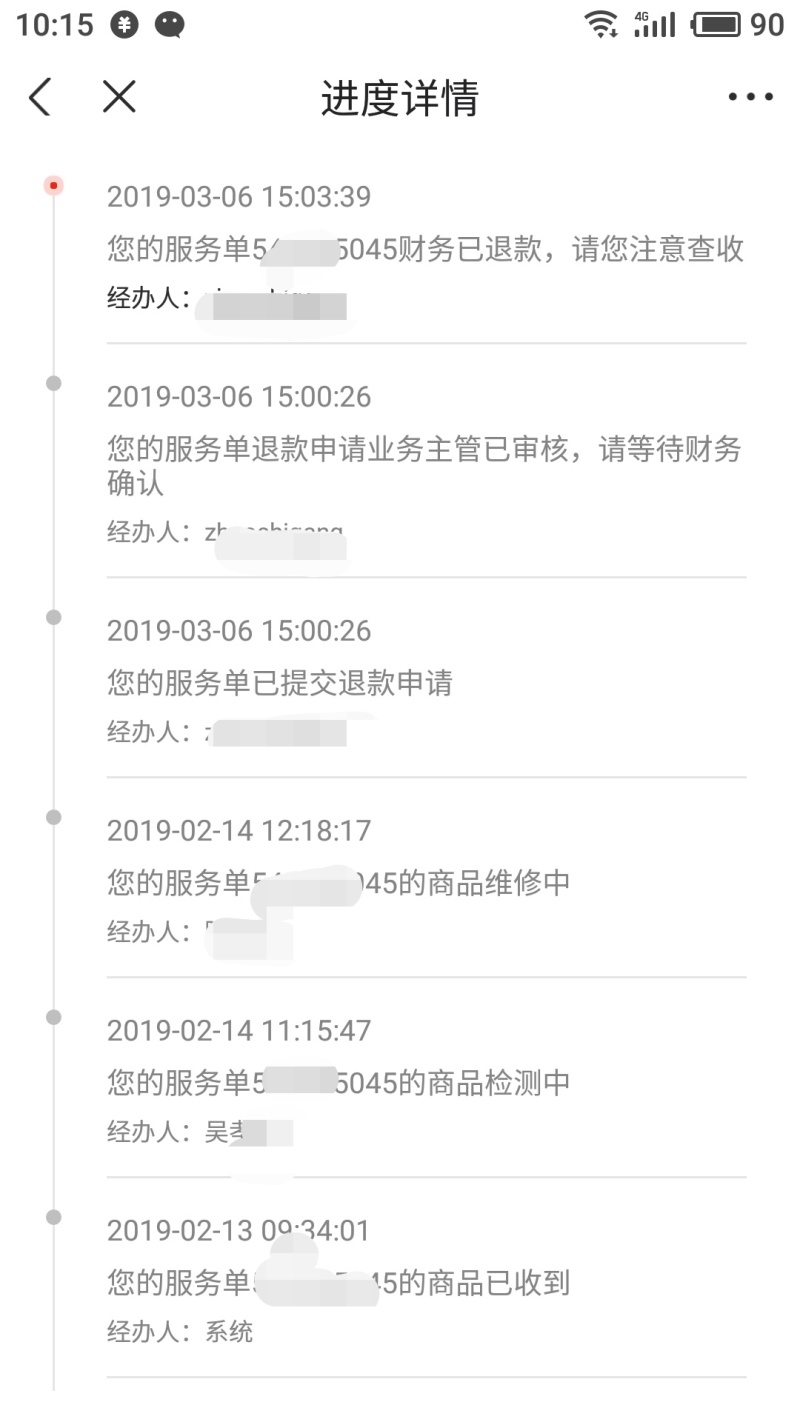Tap the red dot marking the latest refund step
This screenshot has width=800, height=1422.
pos(53,185)
